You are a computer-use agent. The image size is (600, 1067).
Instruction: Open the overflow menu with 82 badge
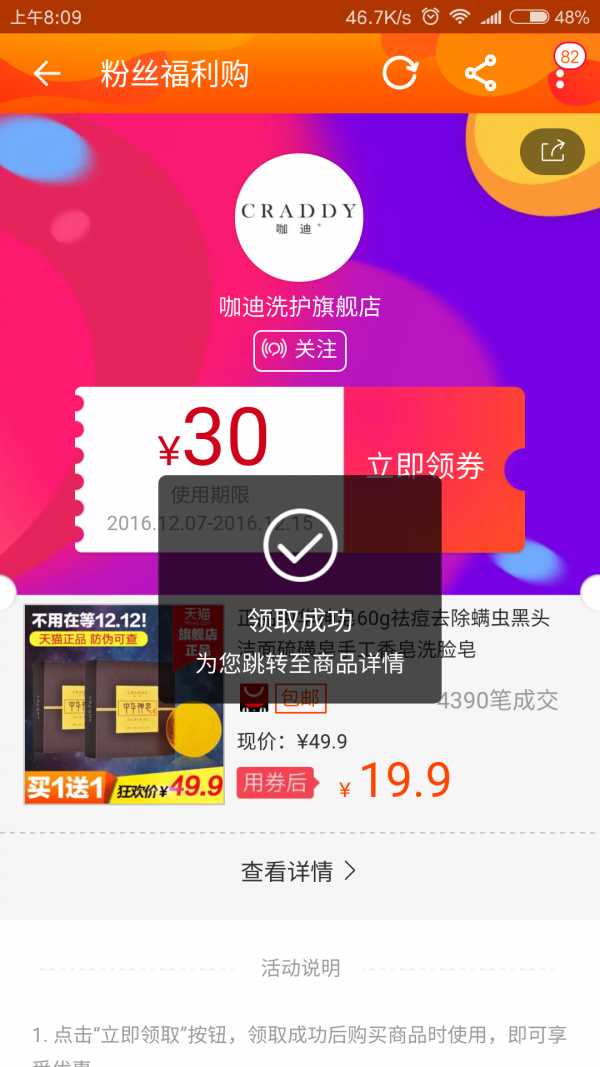pyautogui.click(x=560, y=74)
